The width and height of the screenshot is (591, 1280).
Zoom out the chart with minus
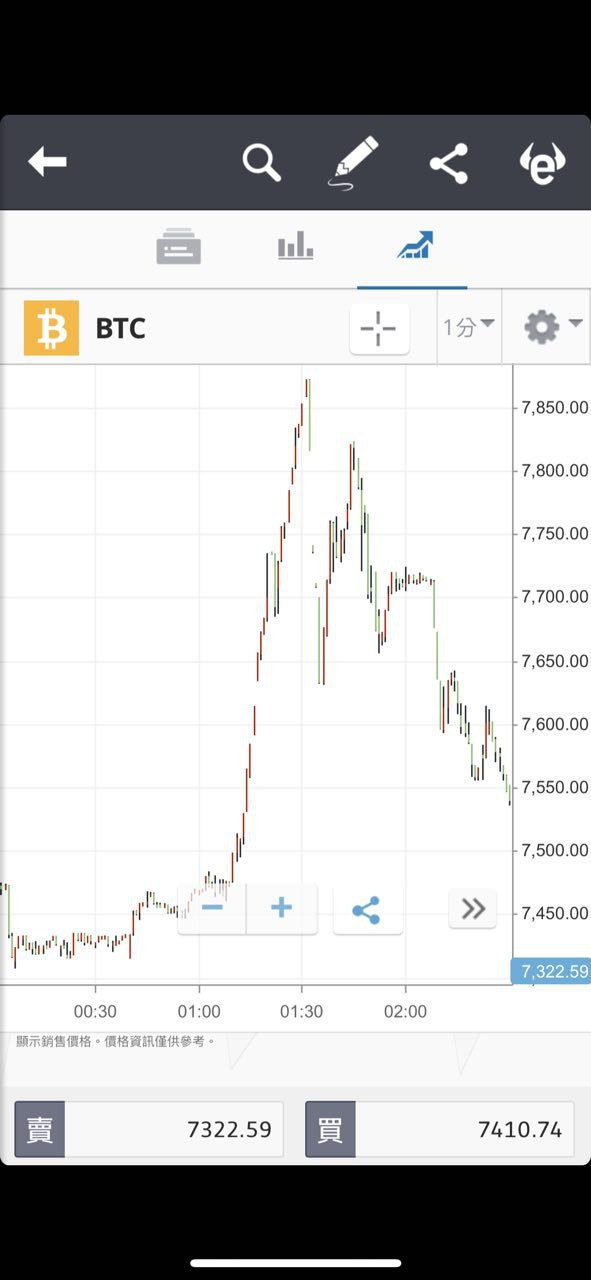(212, 908)
